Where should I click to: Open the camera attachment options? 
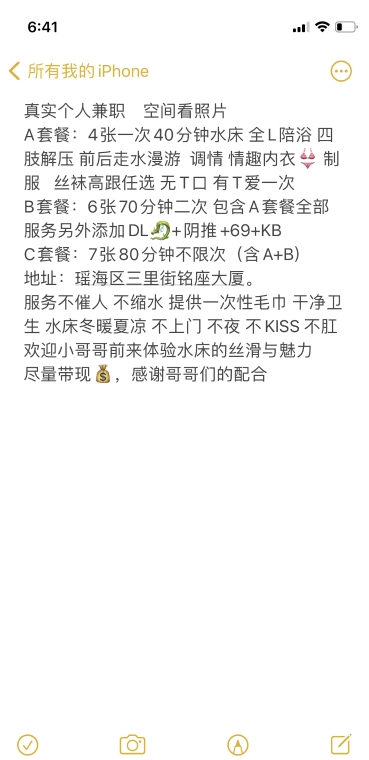132,744
